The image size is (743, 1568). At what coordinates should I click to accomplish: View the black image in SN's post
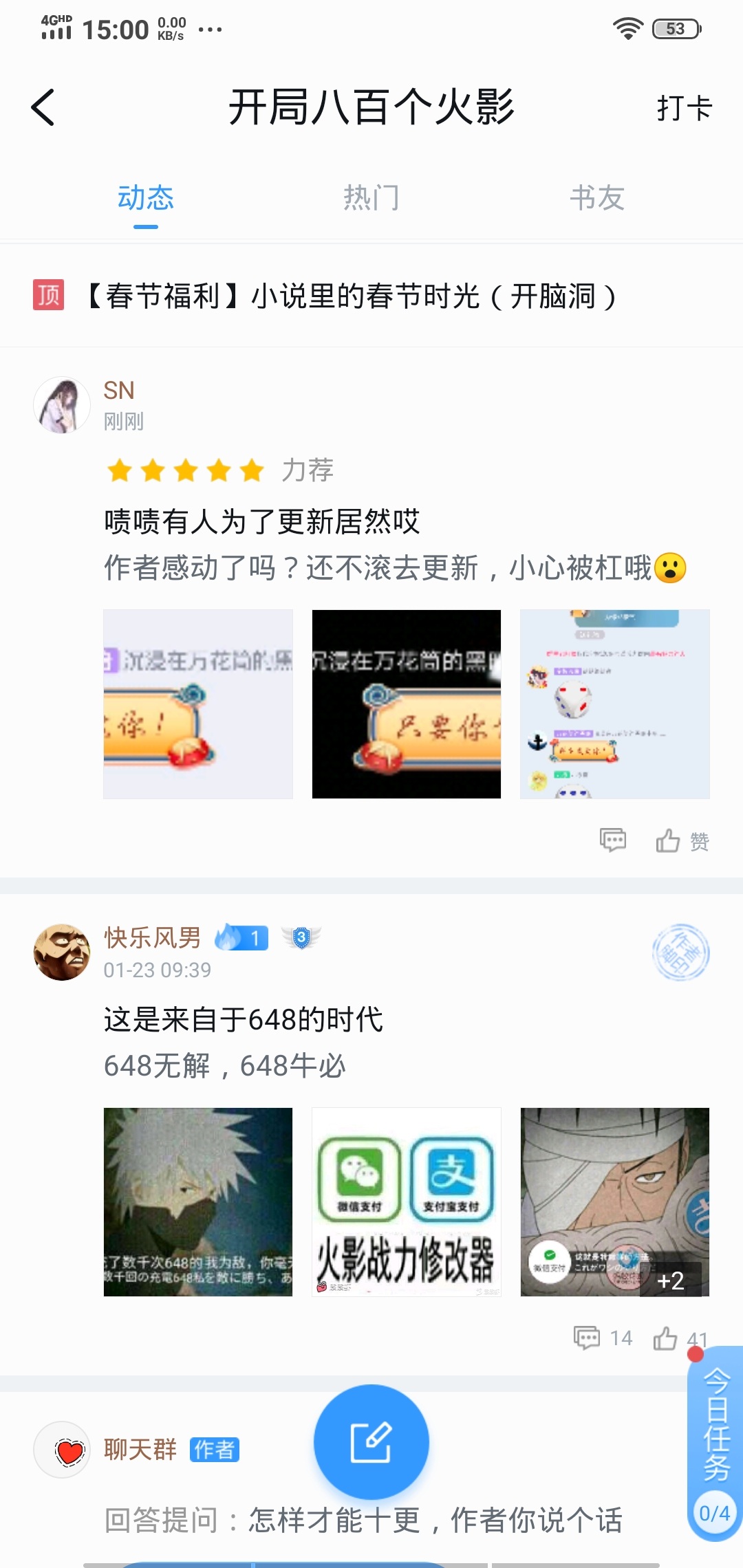point(407,704)
